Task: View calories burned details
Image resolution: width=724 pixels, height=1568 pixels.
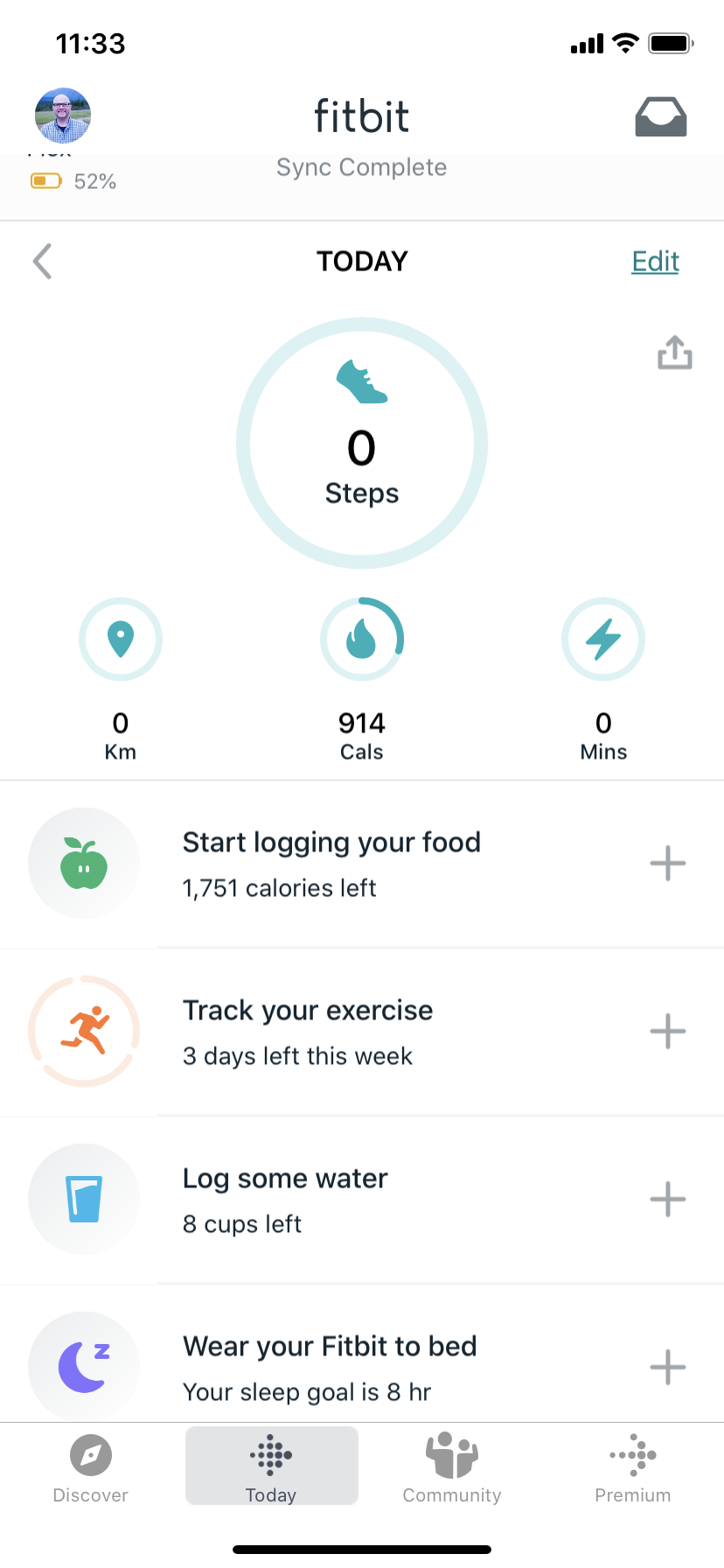Action: point(362,640)
